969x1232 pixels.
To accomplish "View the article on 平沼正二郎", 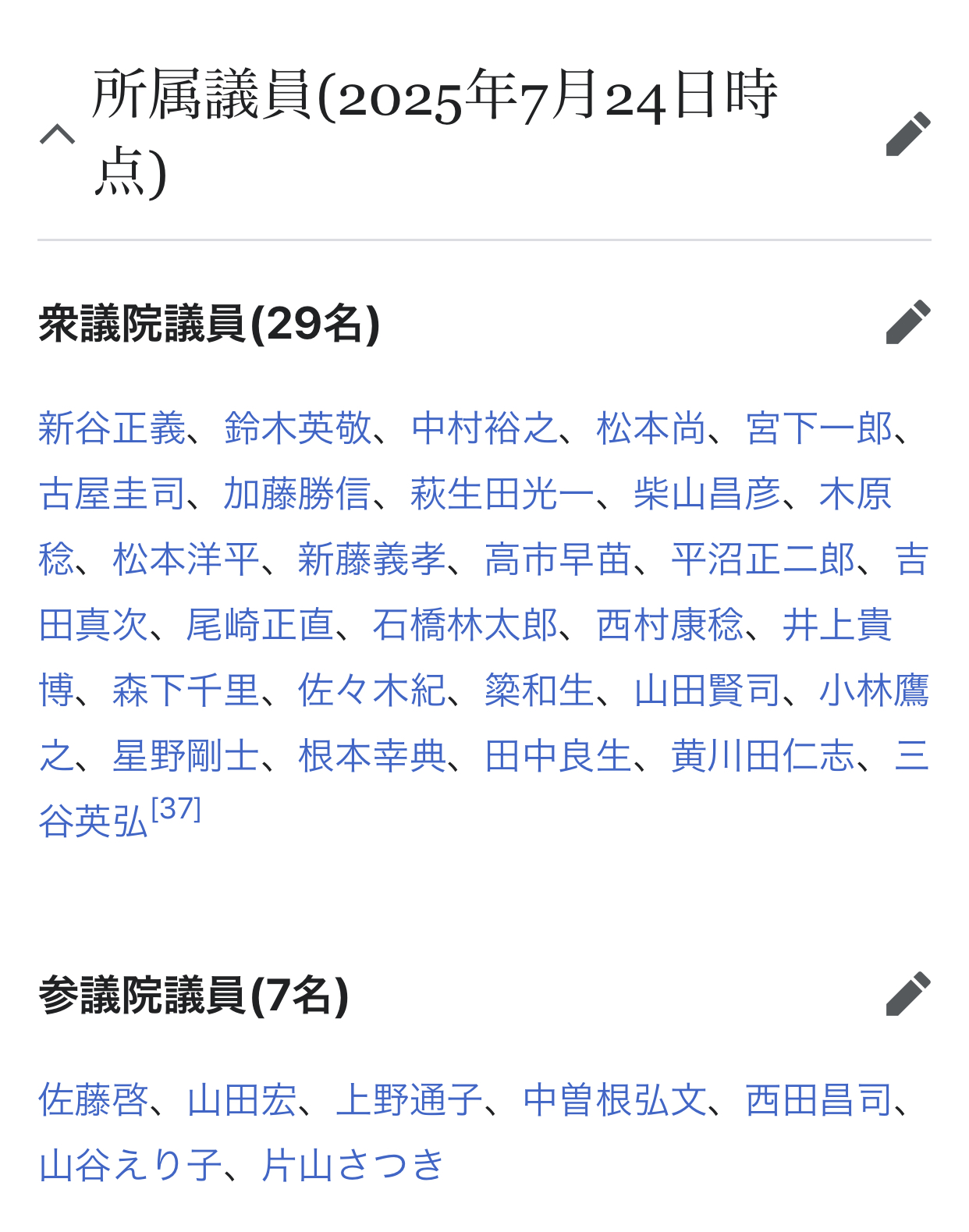I will tap(763, 559).
